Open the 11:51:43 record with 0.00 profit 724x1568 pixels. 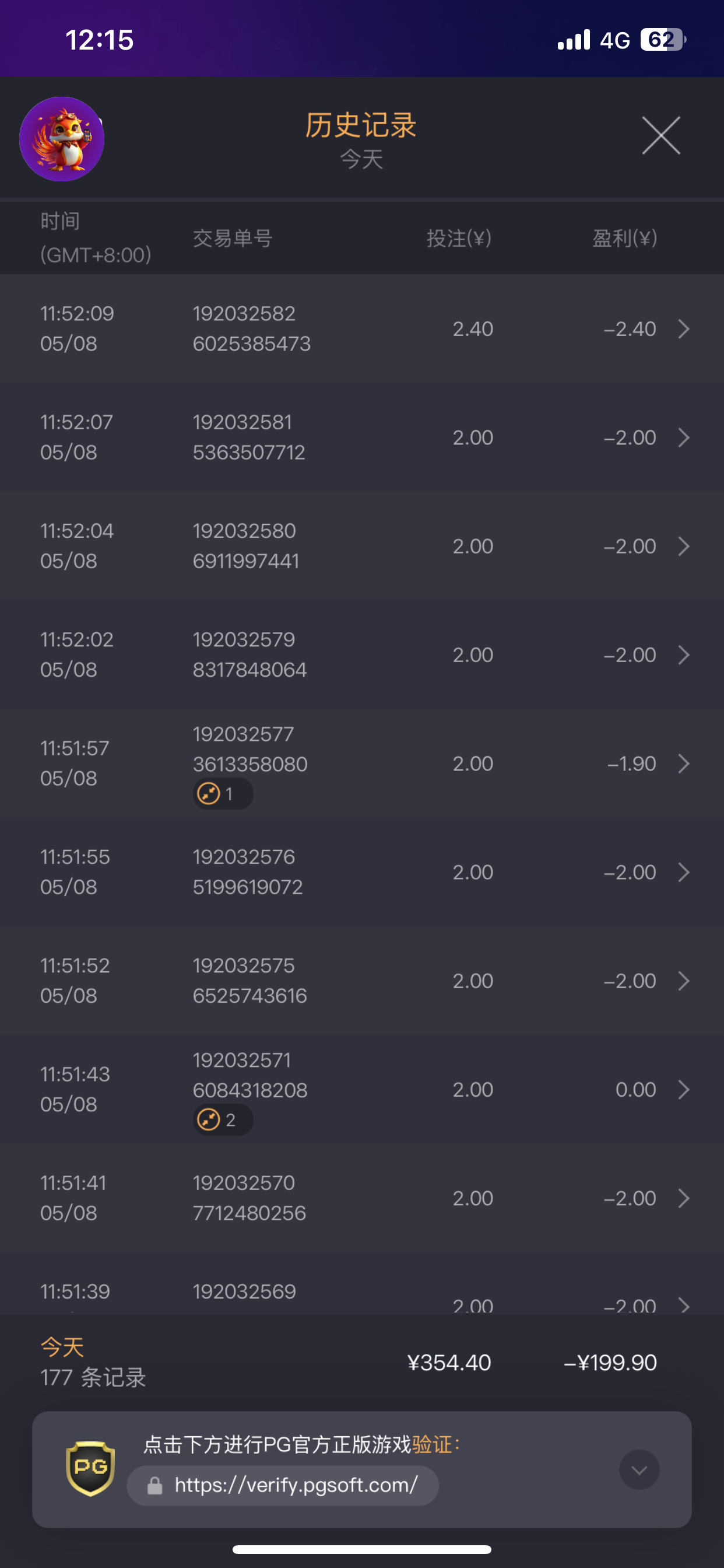tap(362, 1089)
